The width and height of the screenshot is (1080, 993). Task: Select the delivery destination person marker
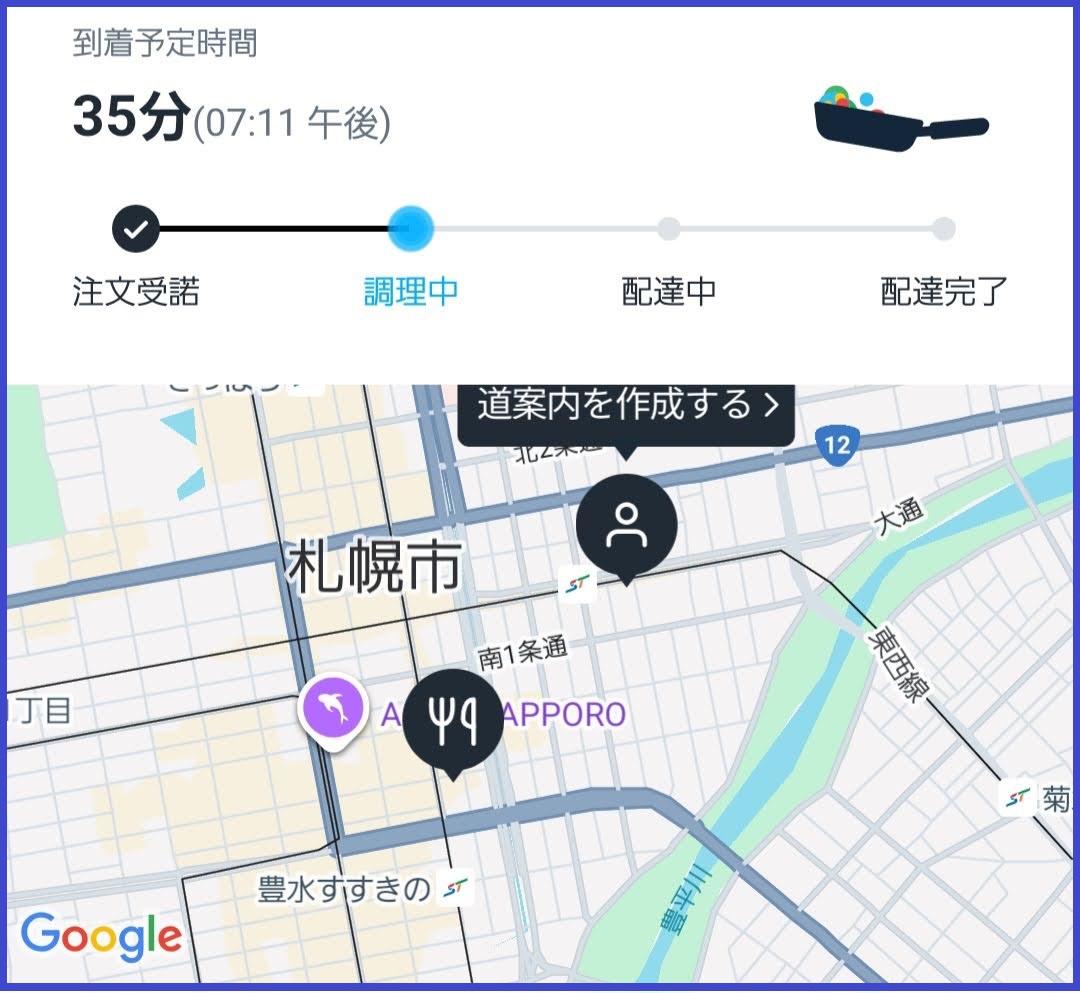pos(627,524)
